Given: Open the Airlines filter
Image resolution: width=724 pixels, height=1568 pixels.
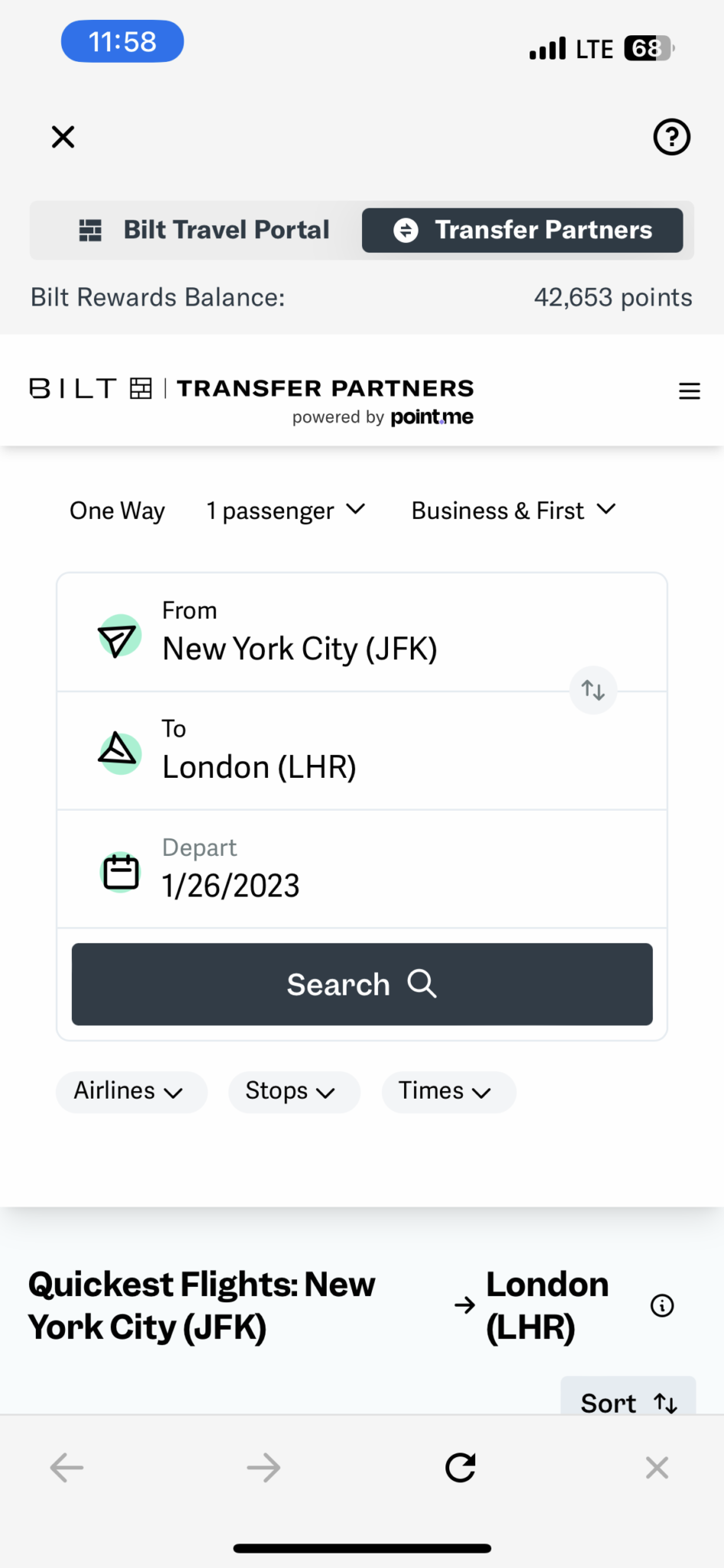Looking at the screenshot, I should tap(131, 1092).
